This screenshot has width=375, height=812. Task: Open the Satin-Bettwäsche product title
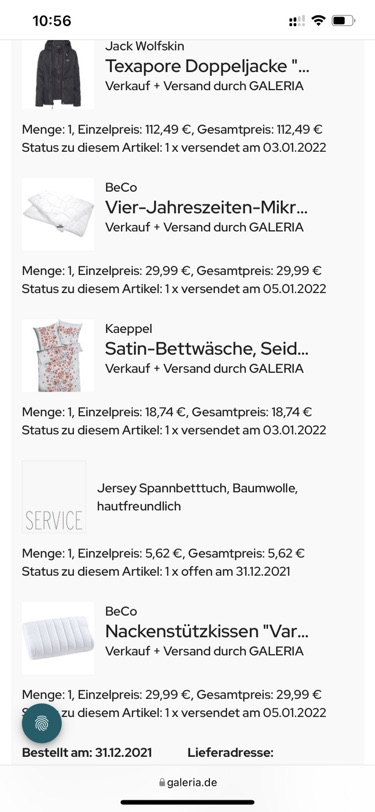pos(207,349)
